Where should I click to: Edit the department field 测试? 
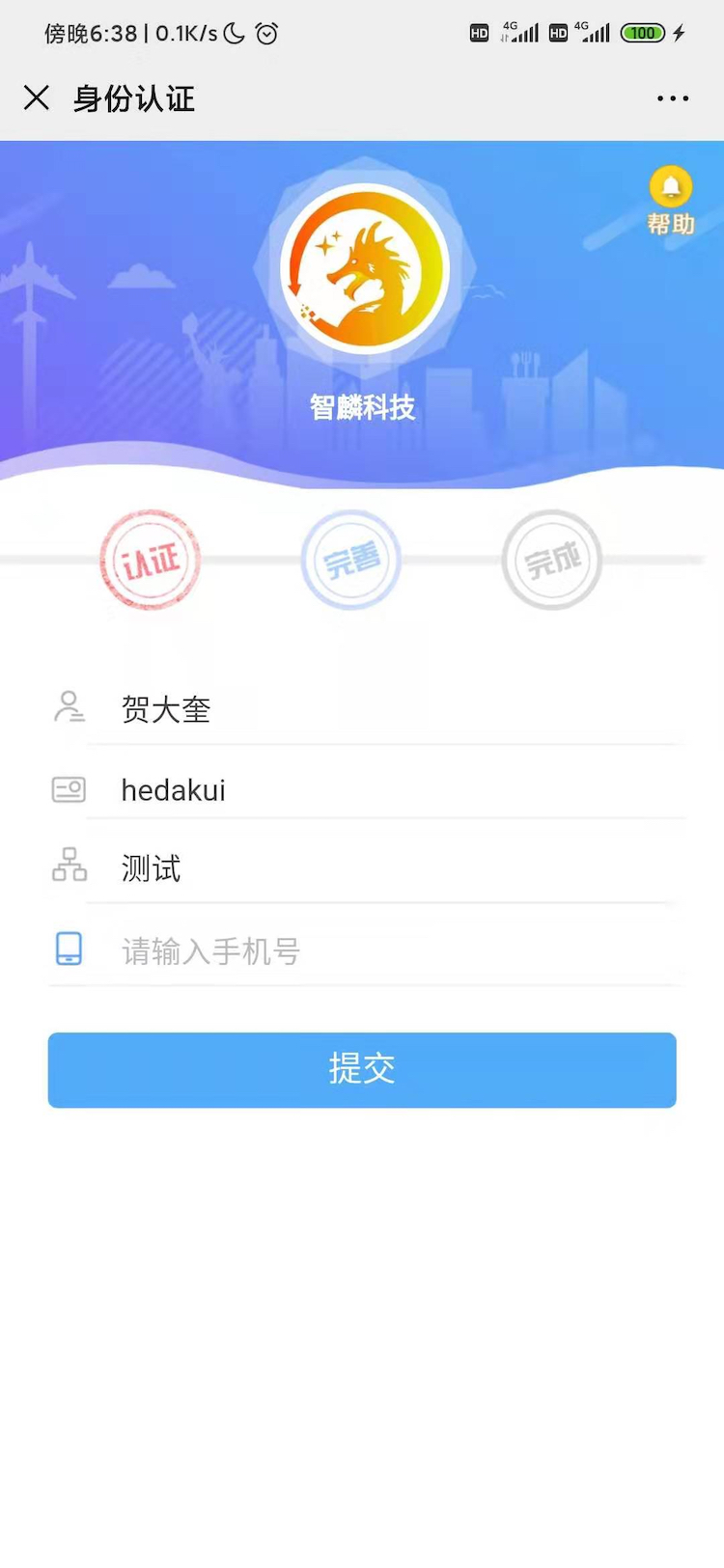386,868
